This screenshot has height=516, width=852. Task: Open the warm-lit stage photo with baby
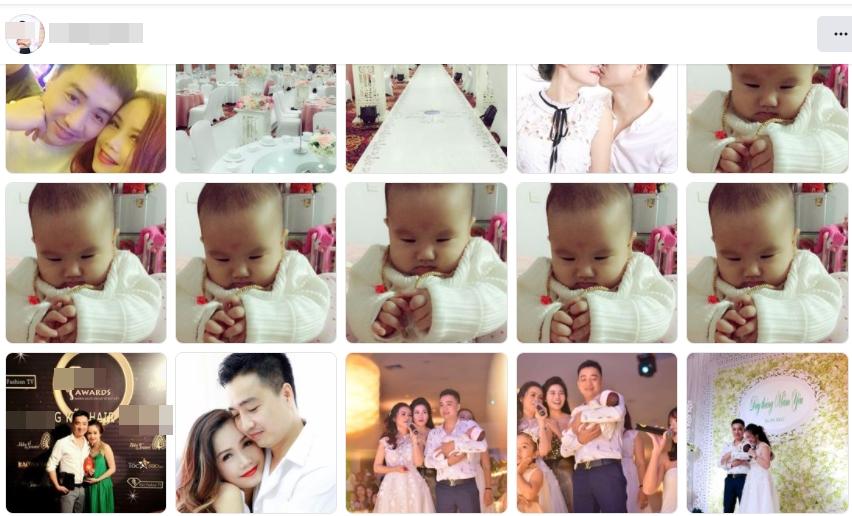(426, 433)
